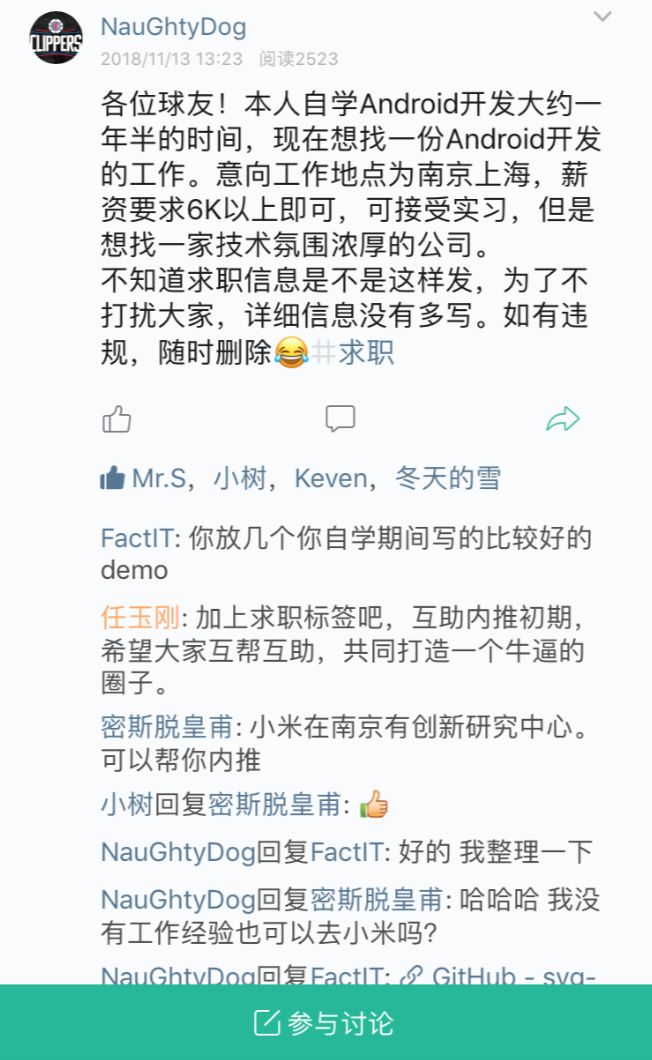This screenshot has height=1060, width=652.
Task: Open NauGhtyDog's Clippers avatar
Action: (x=56, y=38)
